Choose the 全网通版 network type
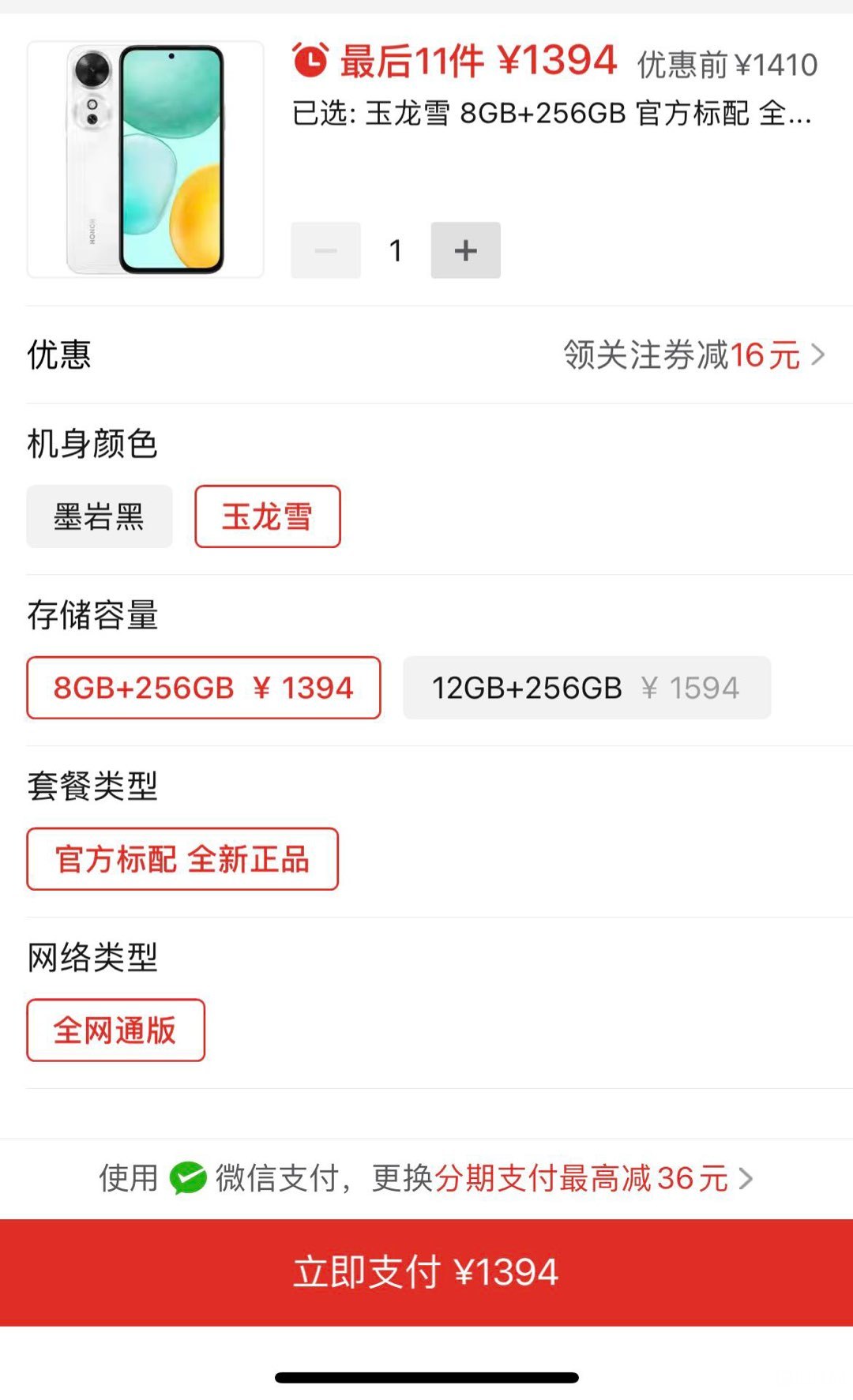This screenshot has height=1400, width=853. [x=115, y=1030]
